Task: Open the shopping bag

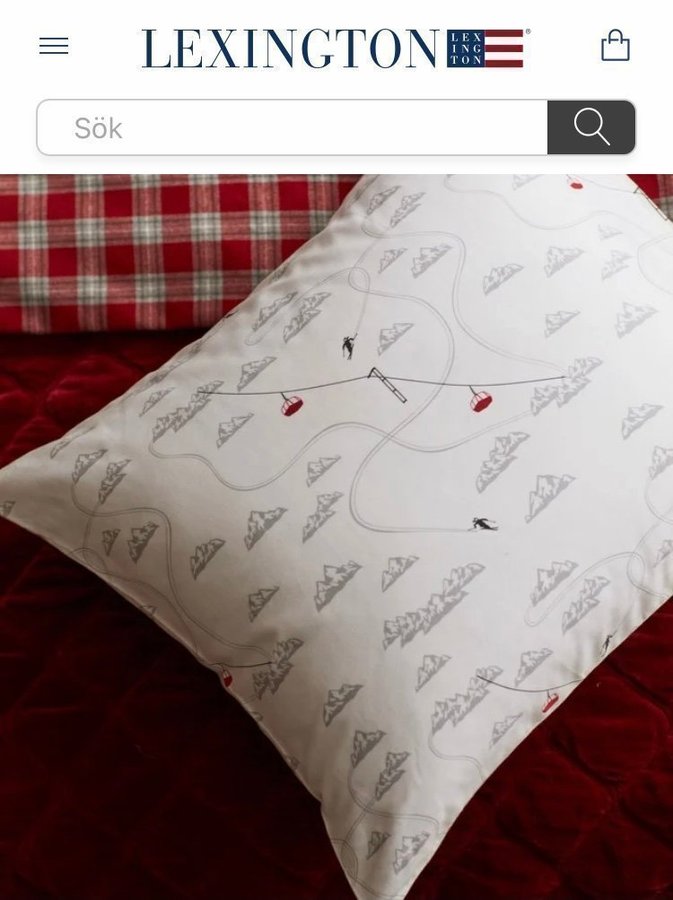Action: click(x=615, y=46)
